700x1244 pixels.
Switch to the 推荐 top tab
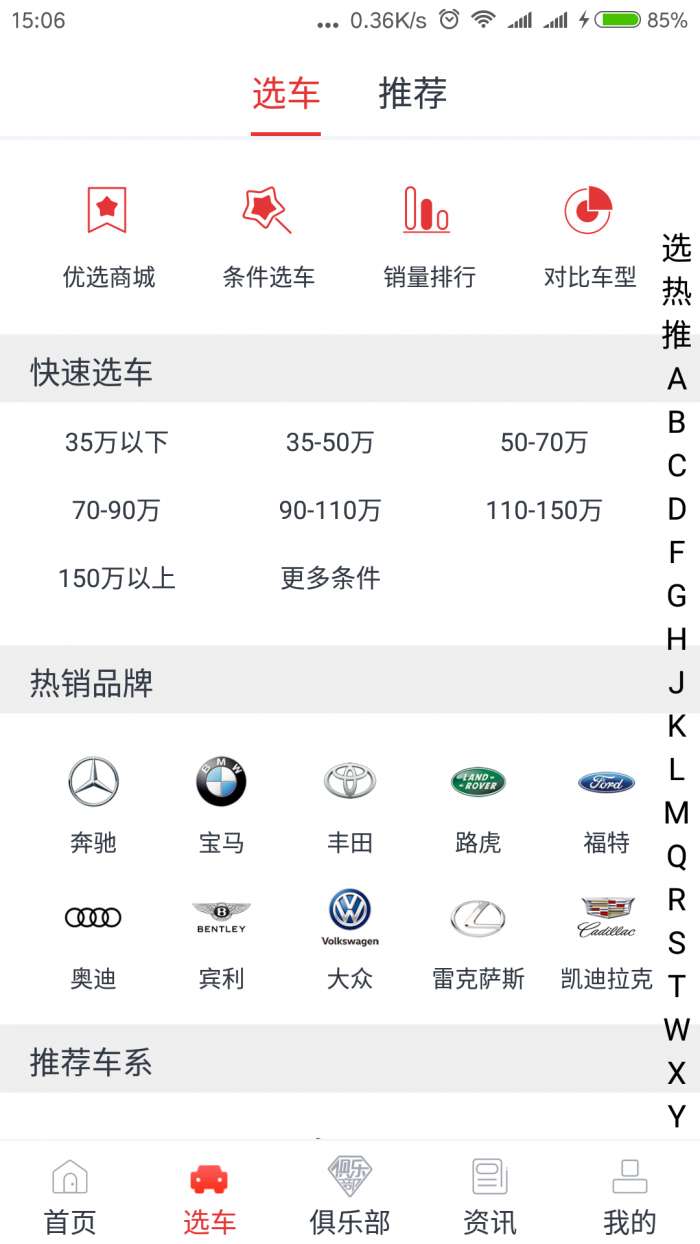412,94
